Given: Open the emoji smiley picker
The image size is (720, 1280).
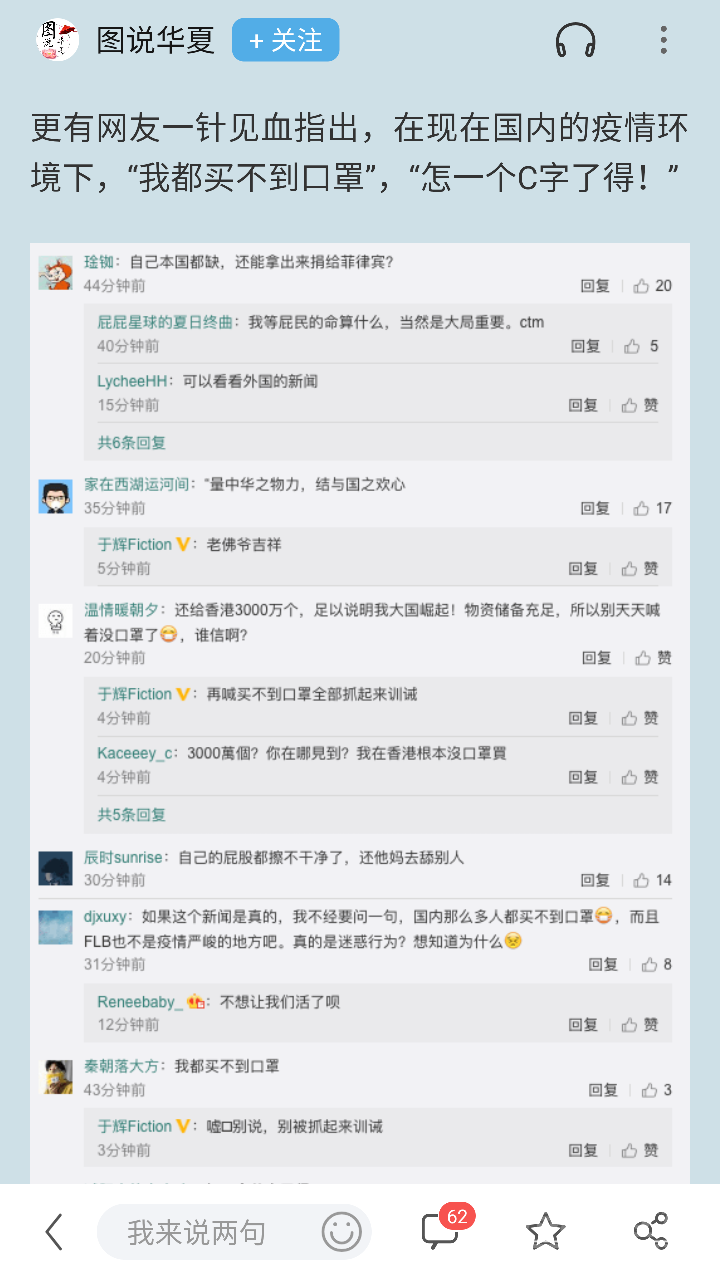Looking at the screenshot, I should pos(341,1232).
